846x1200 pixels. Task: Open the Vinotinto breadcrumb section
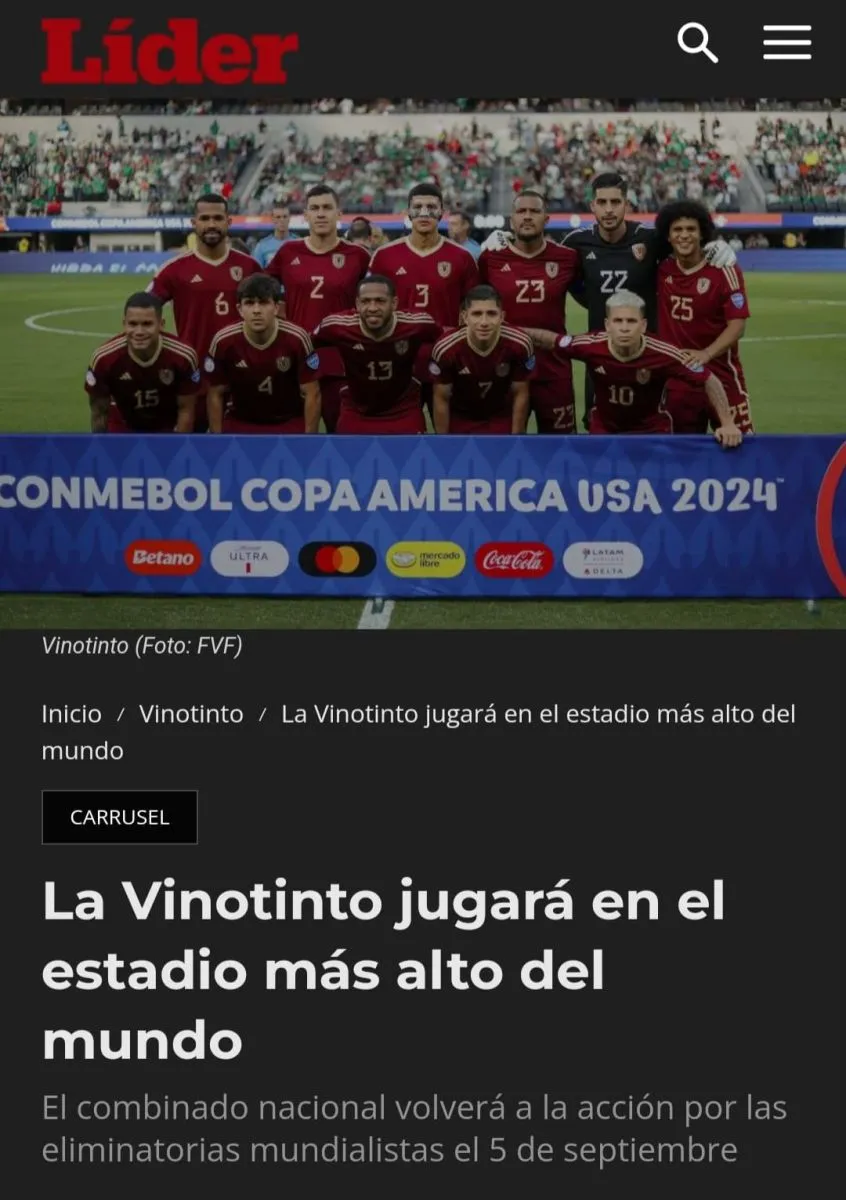(x=191, y=714)
